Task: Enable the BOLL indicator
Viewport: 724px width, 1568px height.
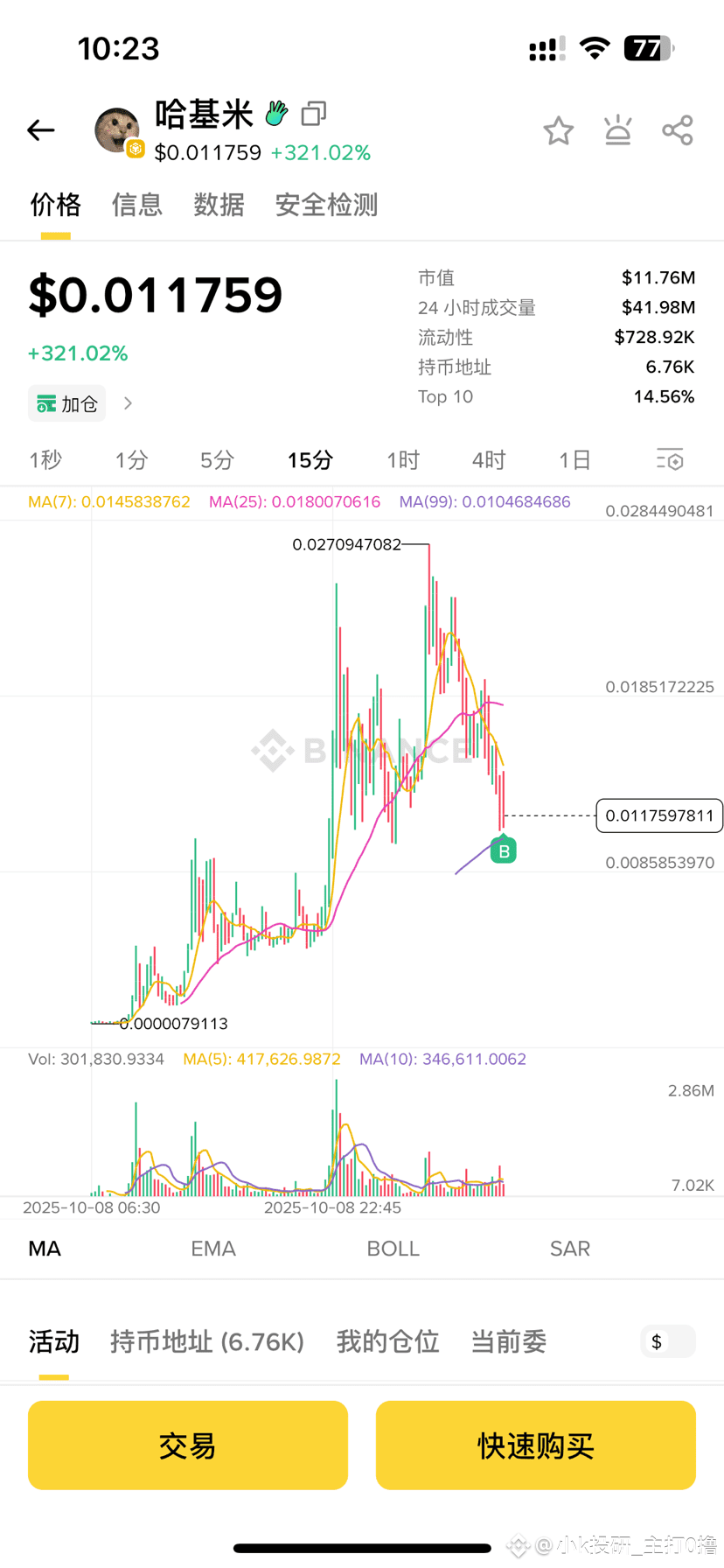Action: pos(393,1249)
